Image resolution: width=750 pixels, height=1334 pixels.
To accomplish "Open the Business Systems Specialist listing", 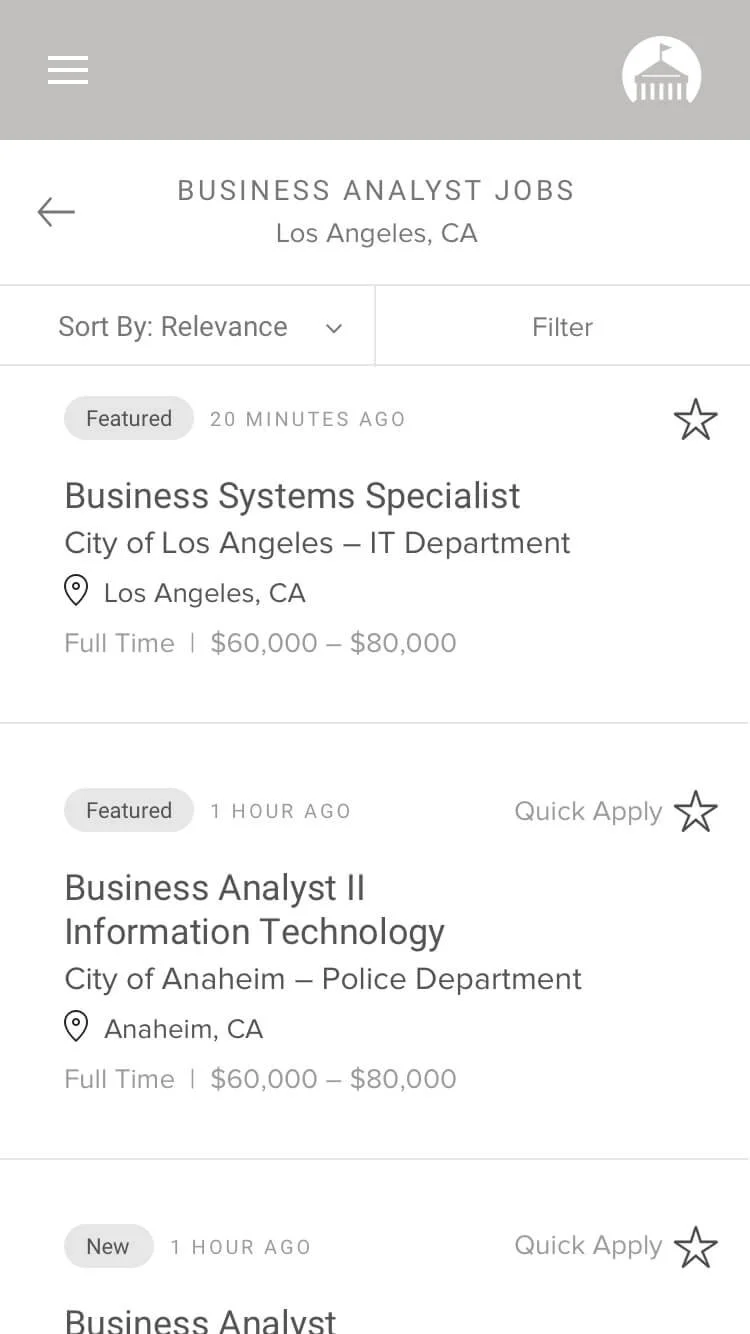I will click(x=292, y=496).
